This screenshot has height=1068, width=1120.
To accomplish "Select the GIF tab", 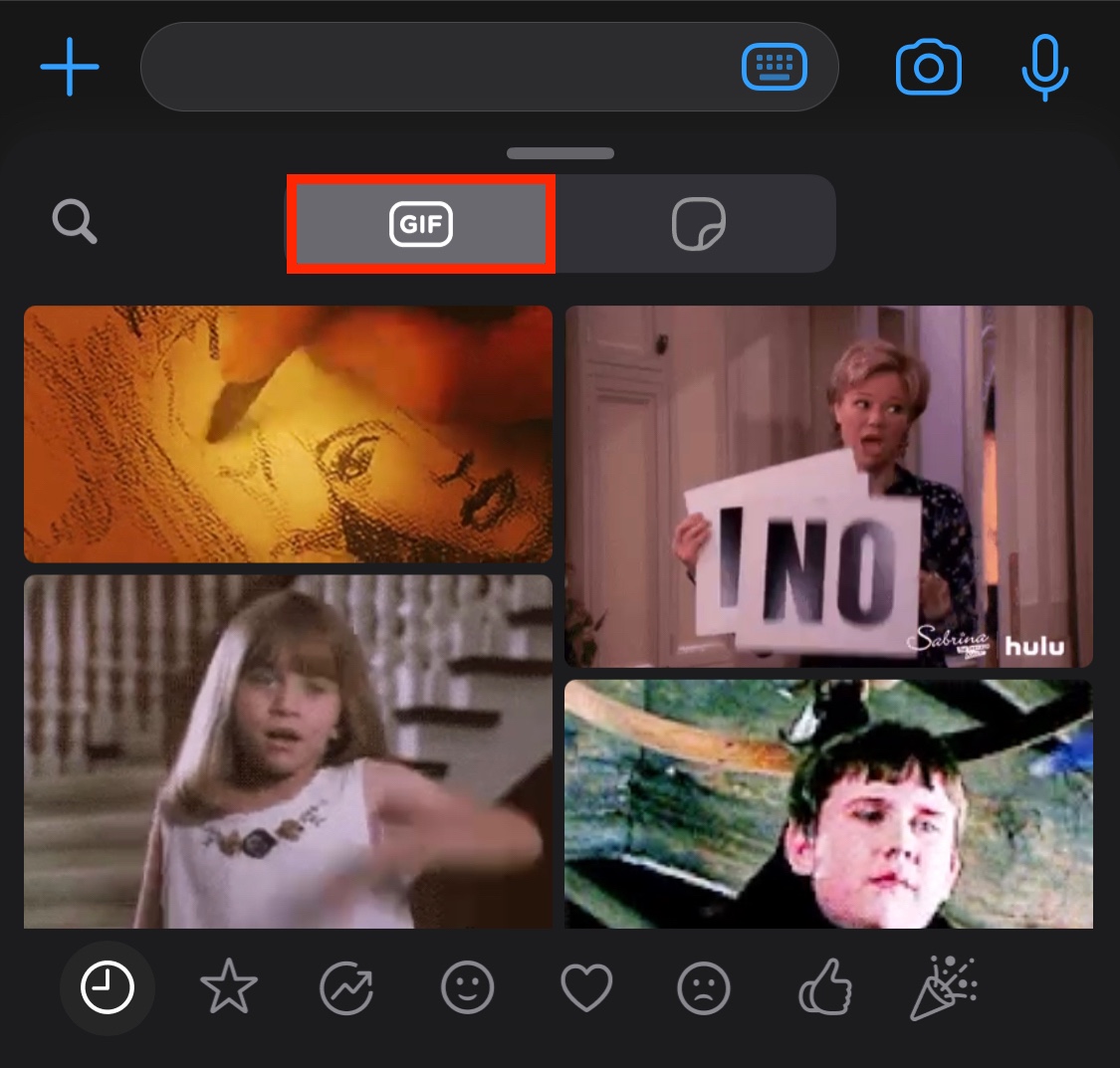I will (420, 224).
